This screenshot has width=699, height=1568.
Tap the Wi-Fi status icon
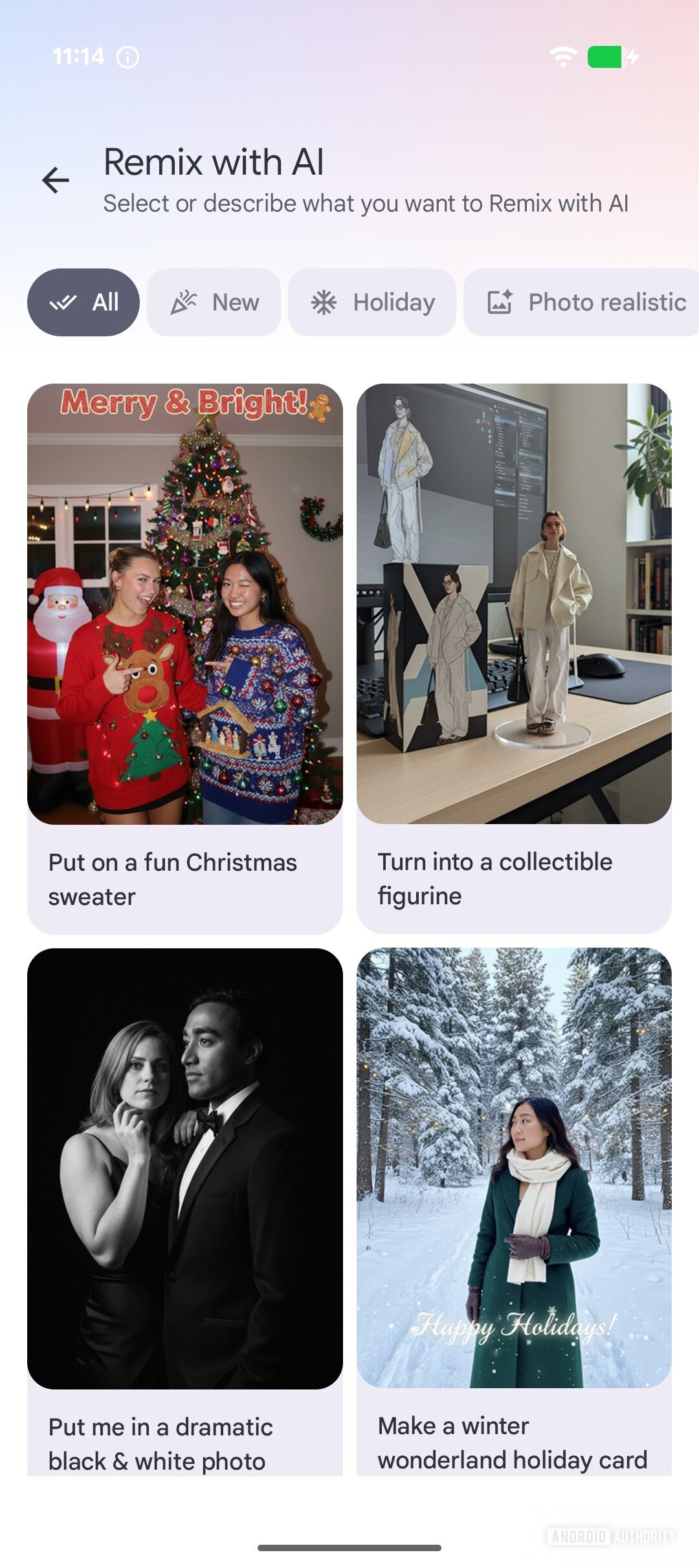click(563, 57)
